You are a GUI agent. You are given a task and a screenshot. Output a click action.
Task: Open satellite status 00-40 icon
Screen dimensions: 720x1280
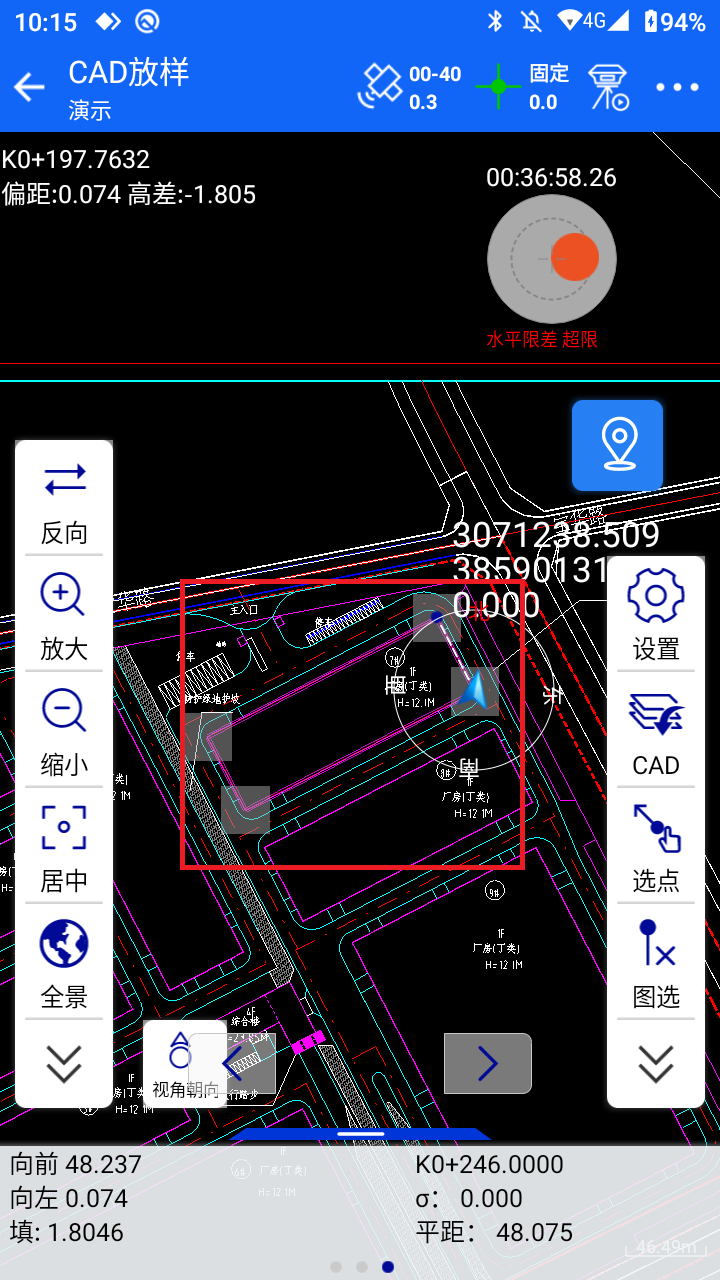click(x=408, y=88)
